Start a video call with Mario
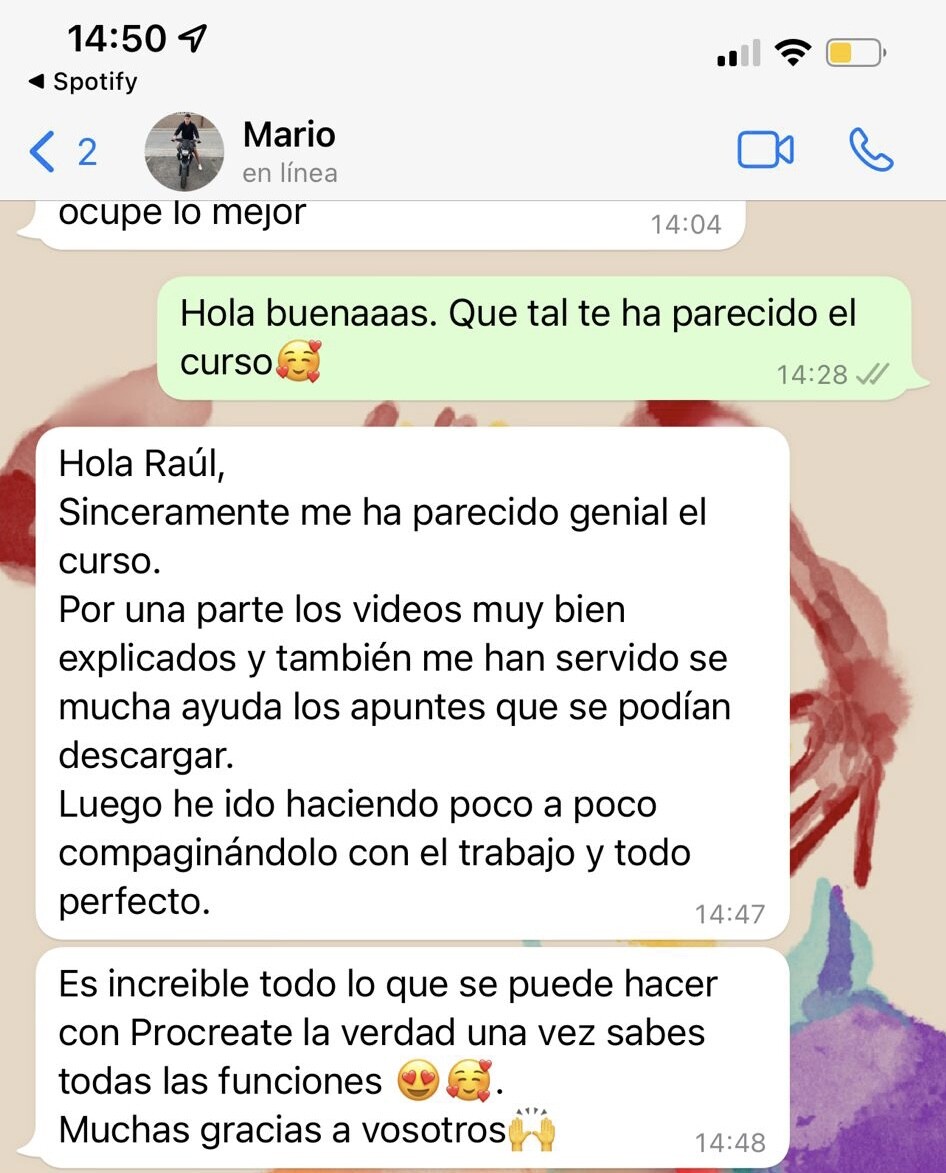Viewport: 946px width, 1173px height. (x=765, y=151)
